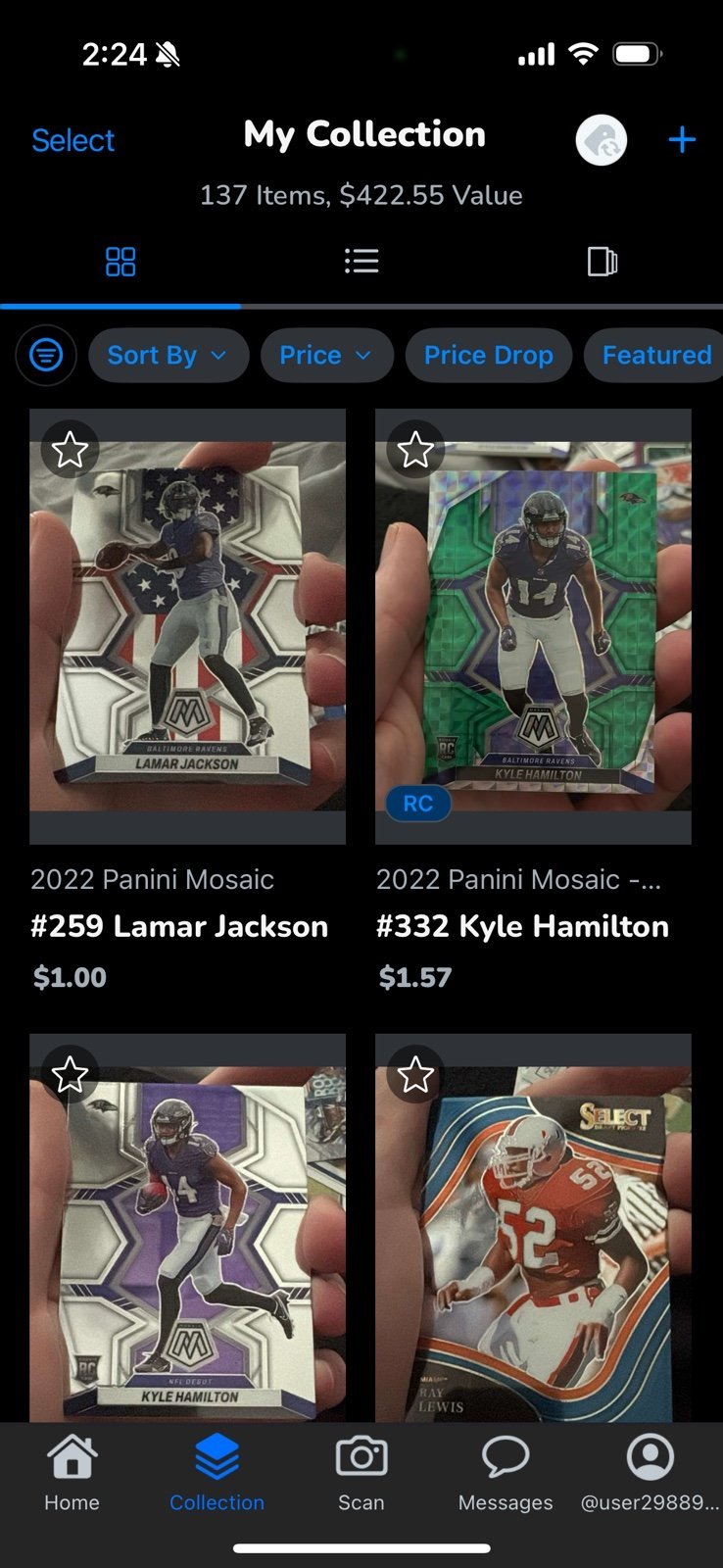Open the Ray Lewis Select card
The height and width of the screenshot is (1568, 723).
(533, 1228)
